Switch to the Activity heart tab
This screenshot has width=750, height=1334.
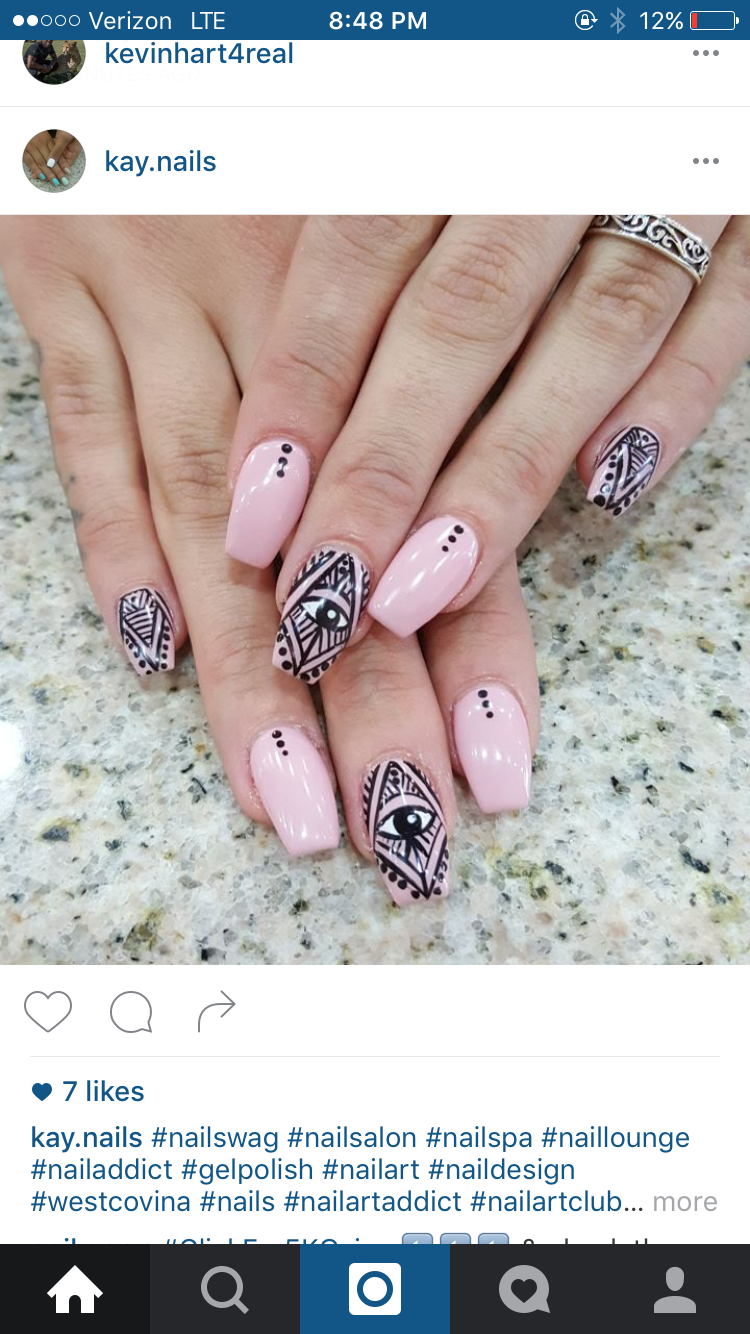pyautogui.click(x=525, y=1289)
